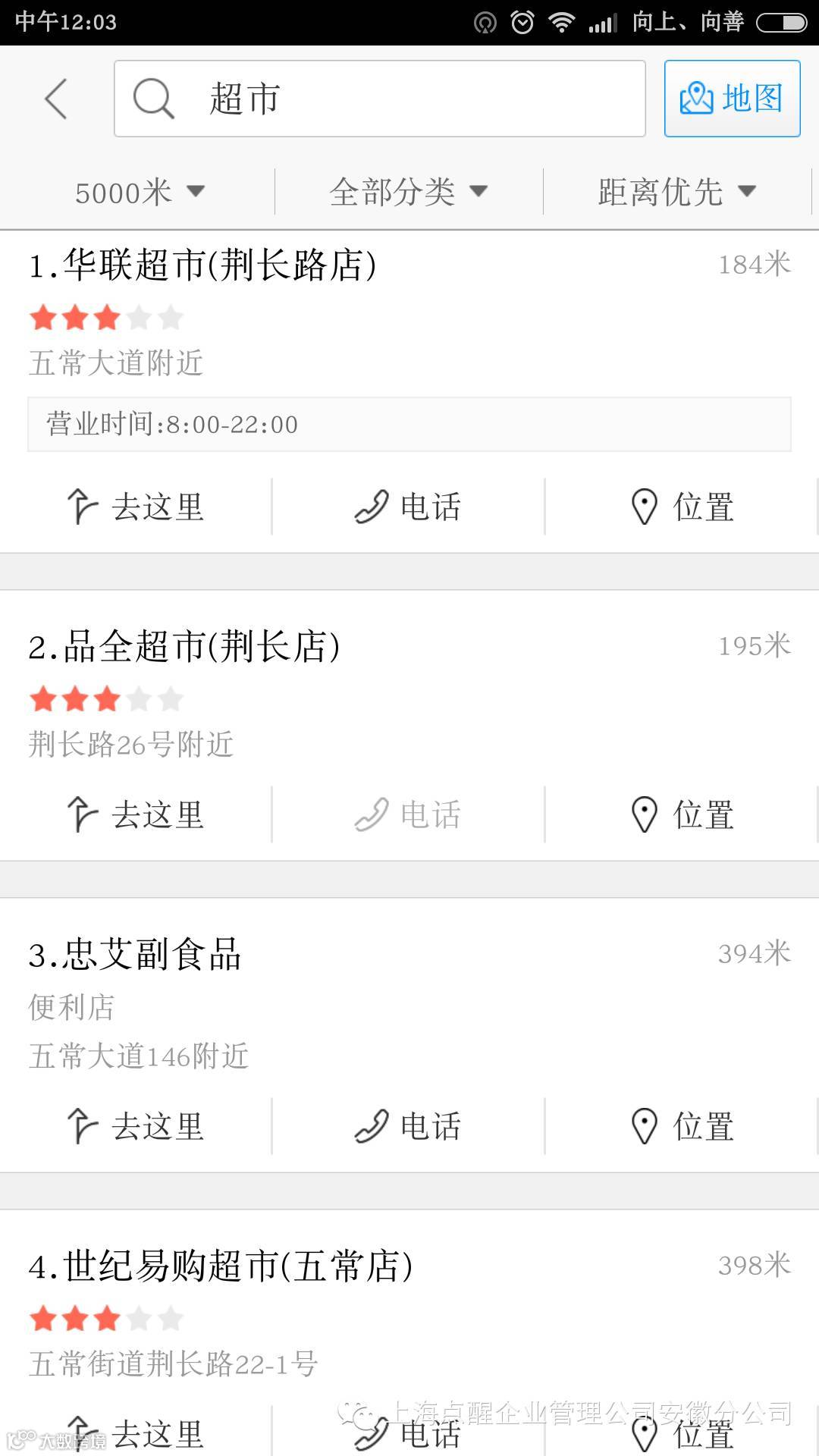Call 华联超市(荆长路店) via 电话
The width and height of the screenshot is (819, 1456).
[408, 507]
